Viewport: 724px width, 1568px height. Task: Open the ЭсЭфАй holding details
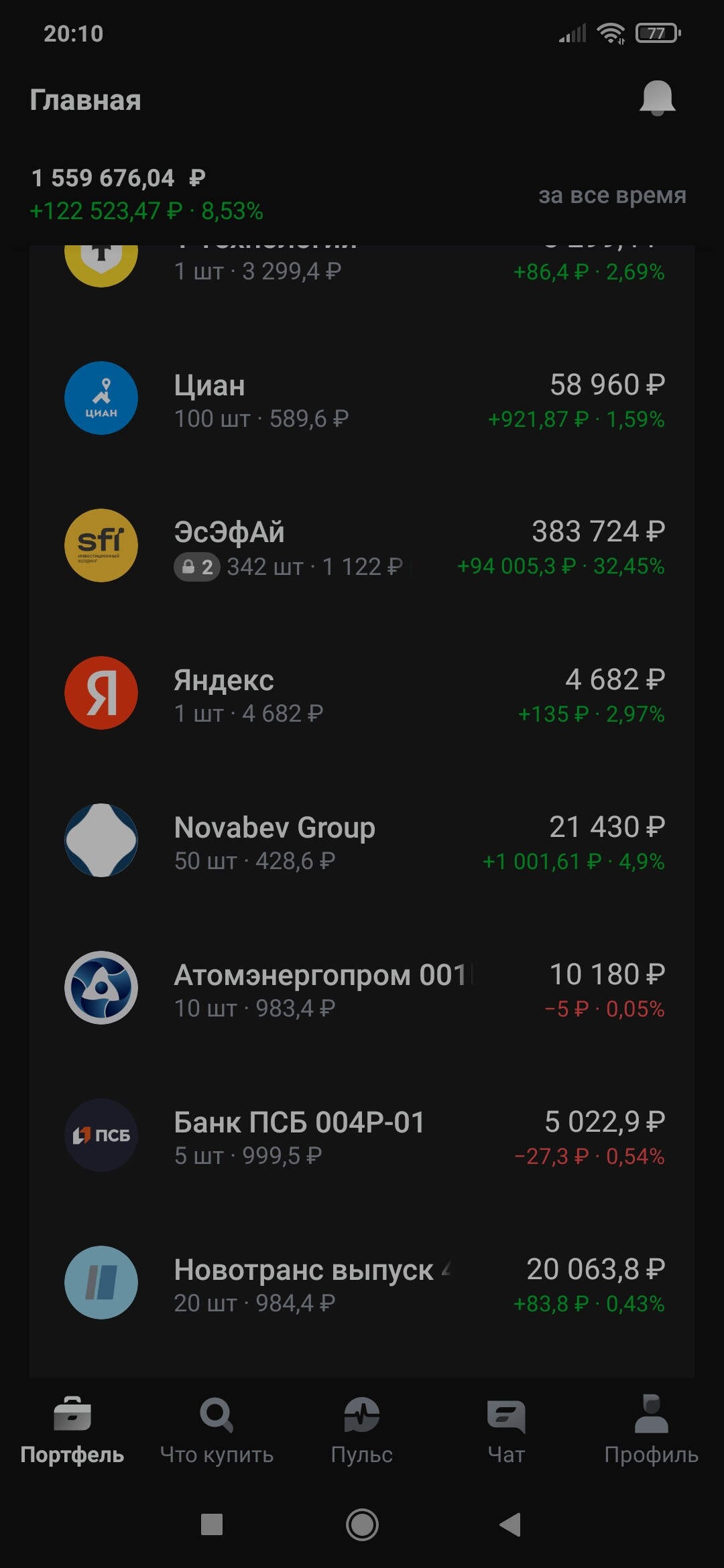(362, 547)
